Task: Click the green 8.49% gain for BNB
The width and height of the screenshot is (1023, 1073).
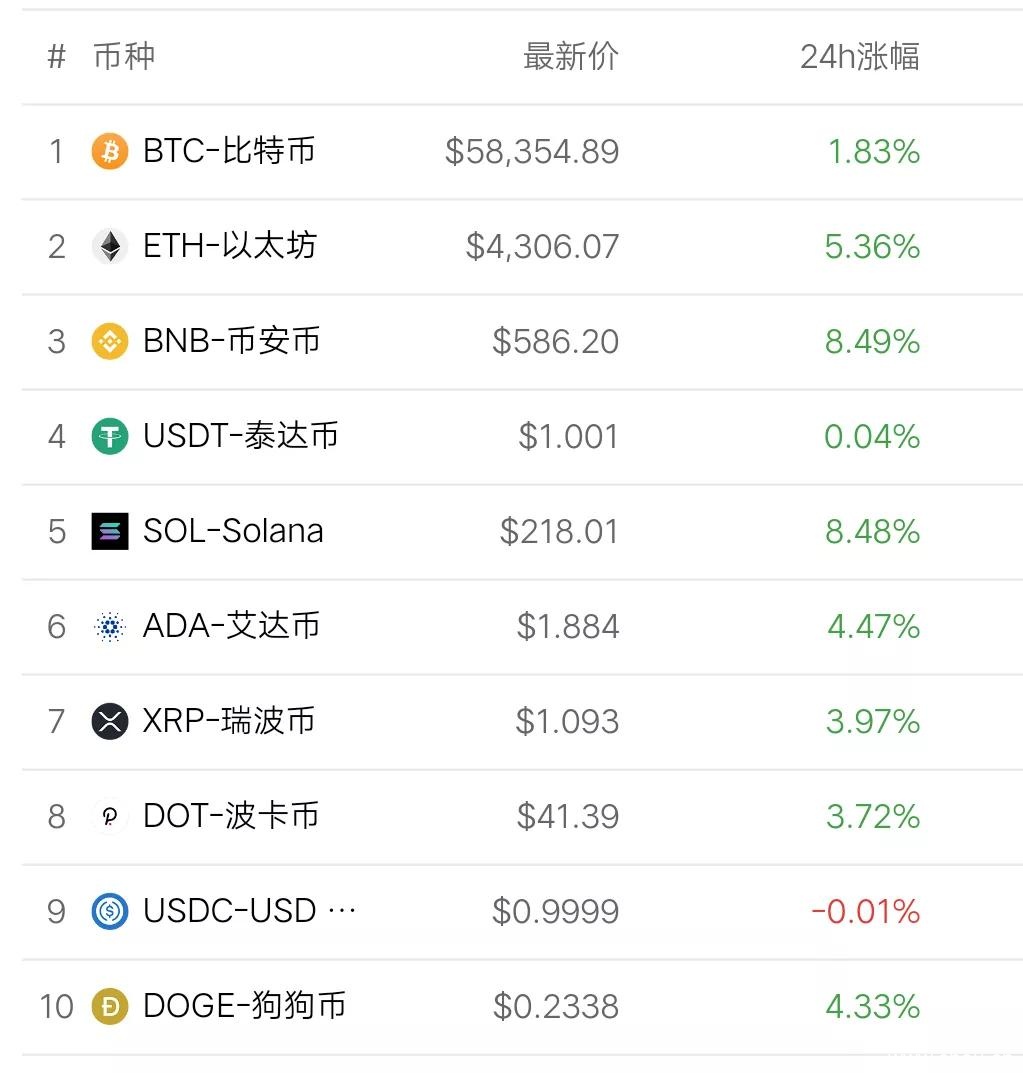Action: [x=871, y=341]
